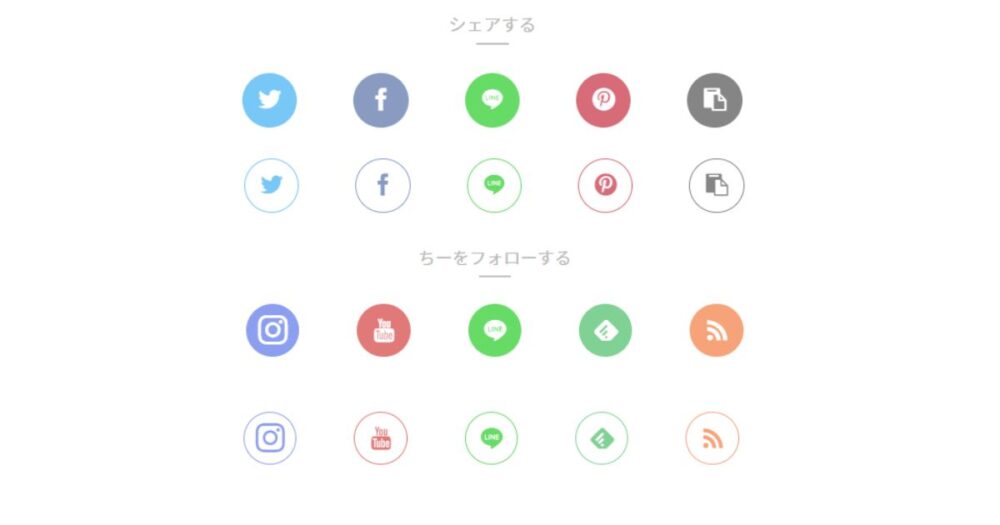1000x525 pixels.
Task: Tap the outlined copy button
Action: pos(716,185)
